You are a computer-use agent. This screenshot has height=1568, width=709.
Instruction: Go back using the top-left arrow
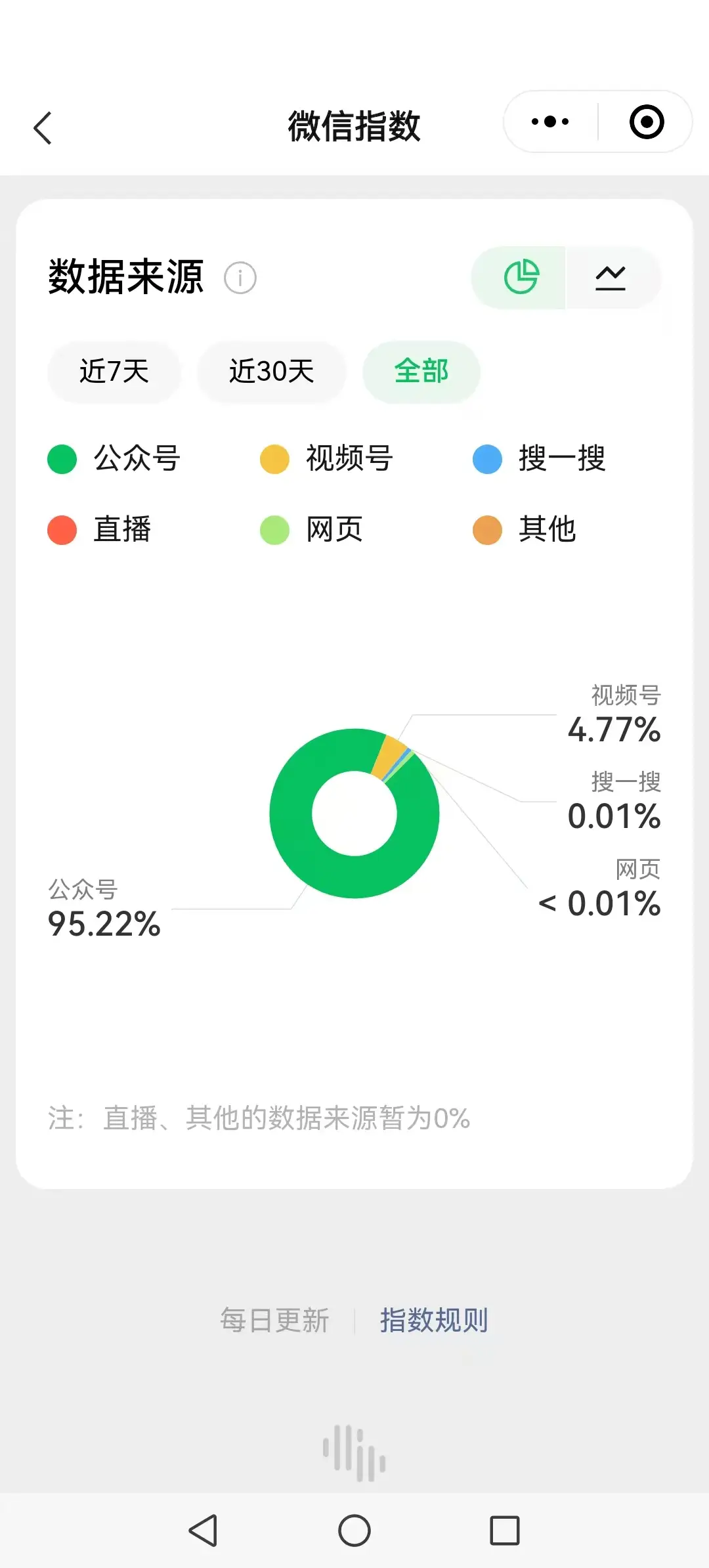43,128
